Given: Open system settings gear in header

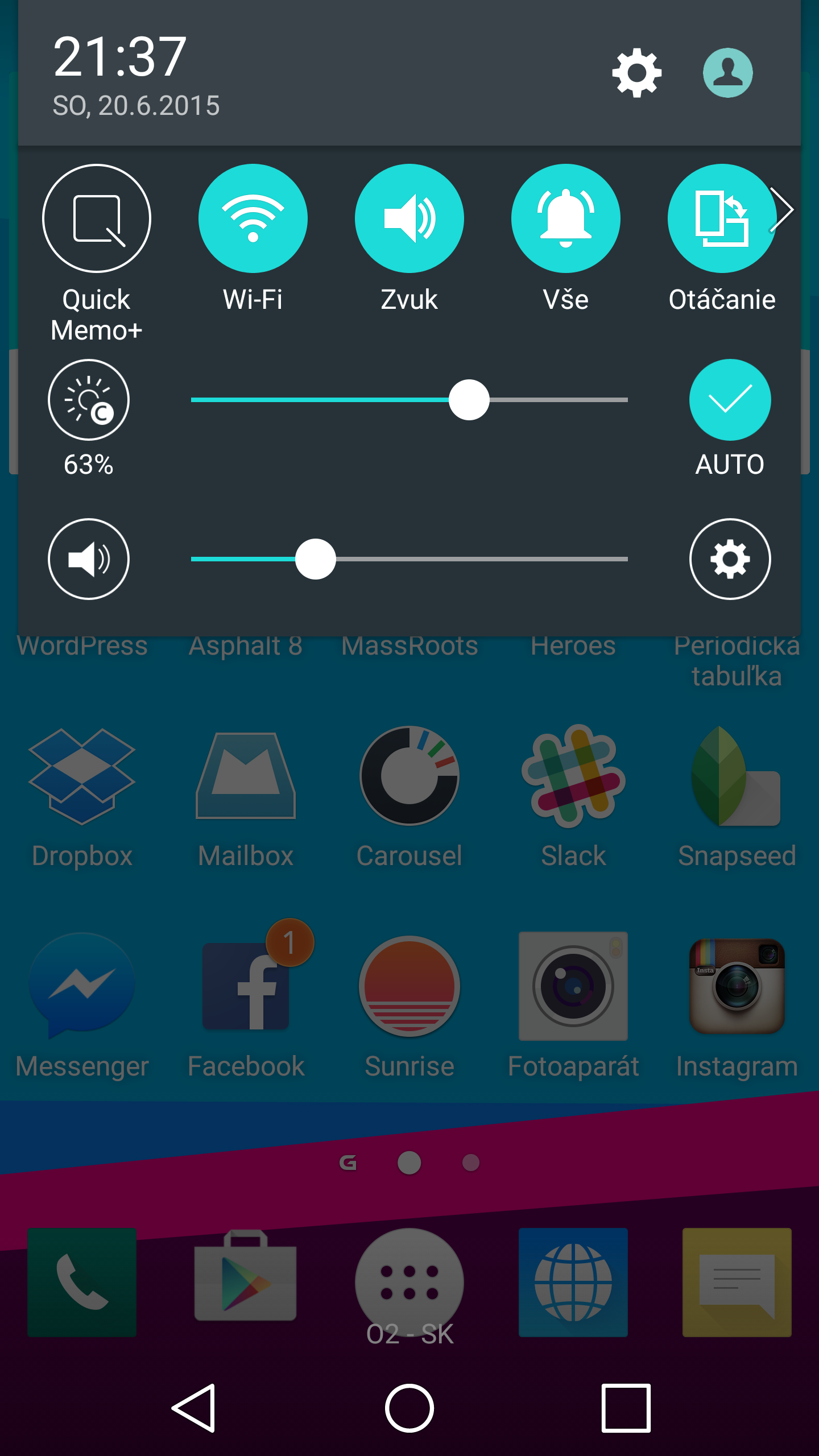Looking at the screenshot, I should tap(636, 73).
